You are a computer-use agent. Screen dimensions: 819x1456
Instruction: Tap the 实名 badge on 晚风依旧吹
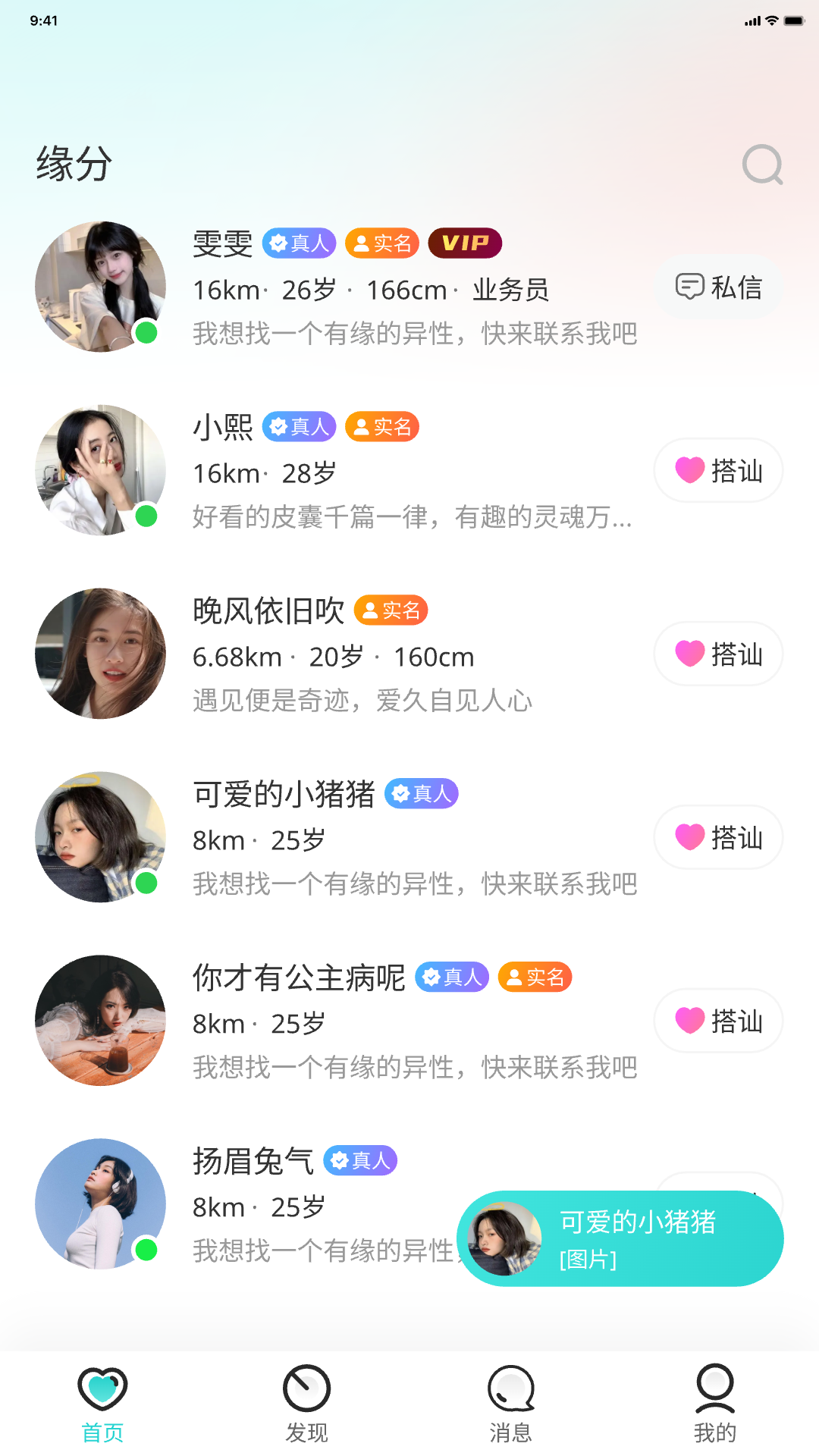click(391, 610)
